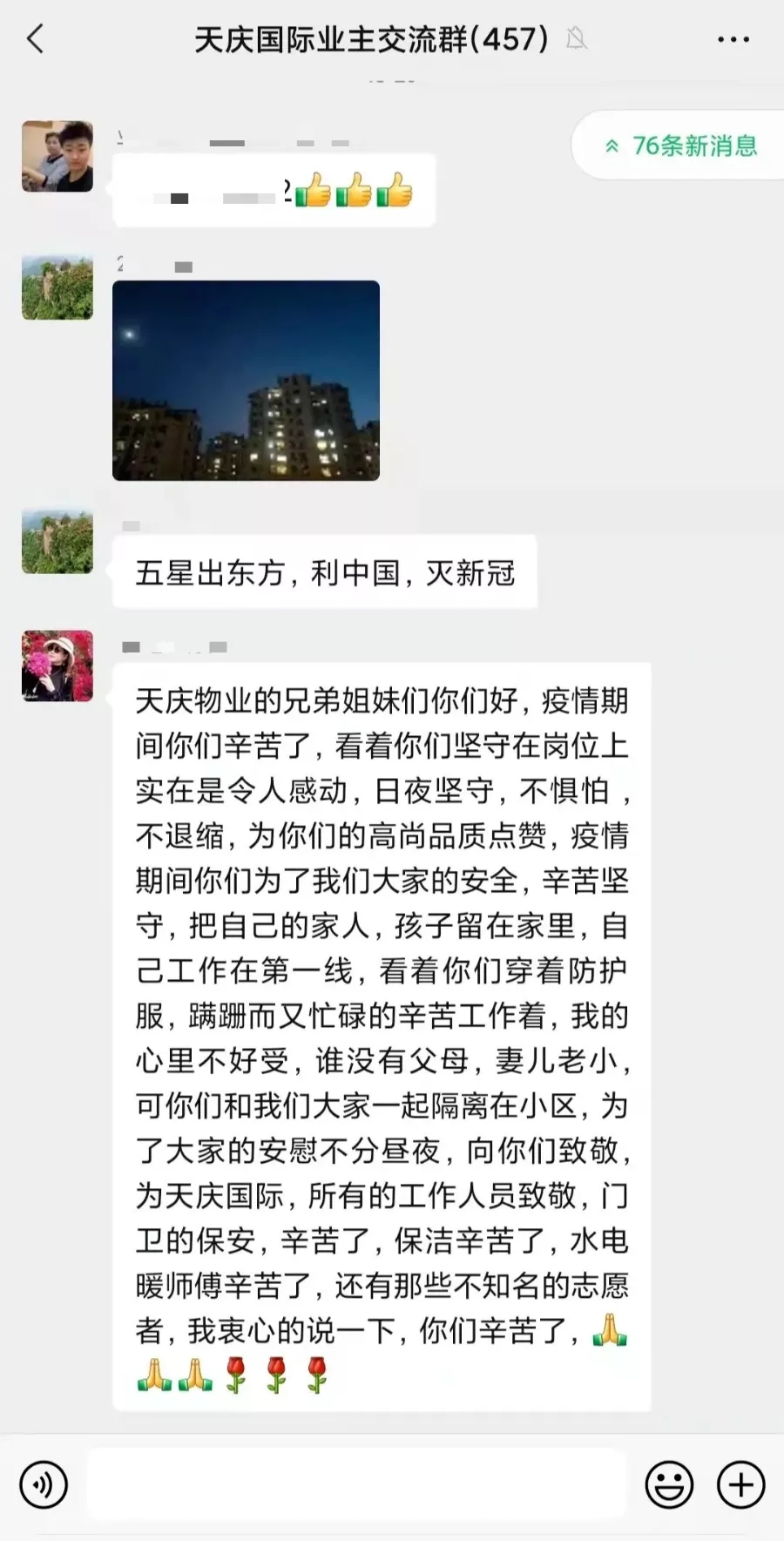
Task: Go back from the group chat
Action: 36,39
